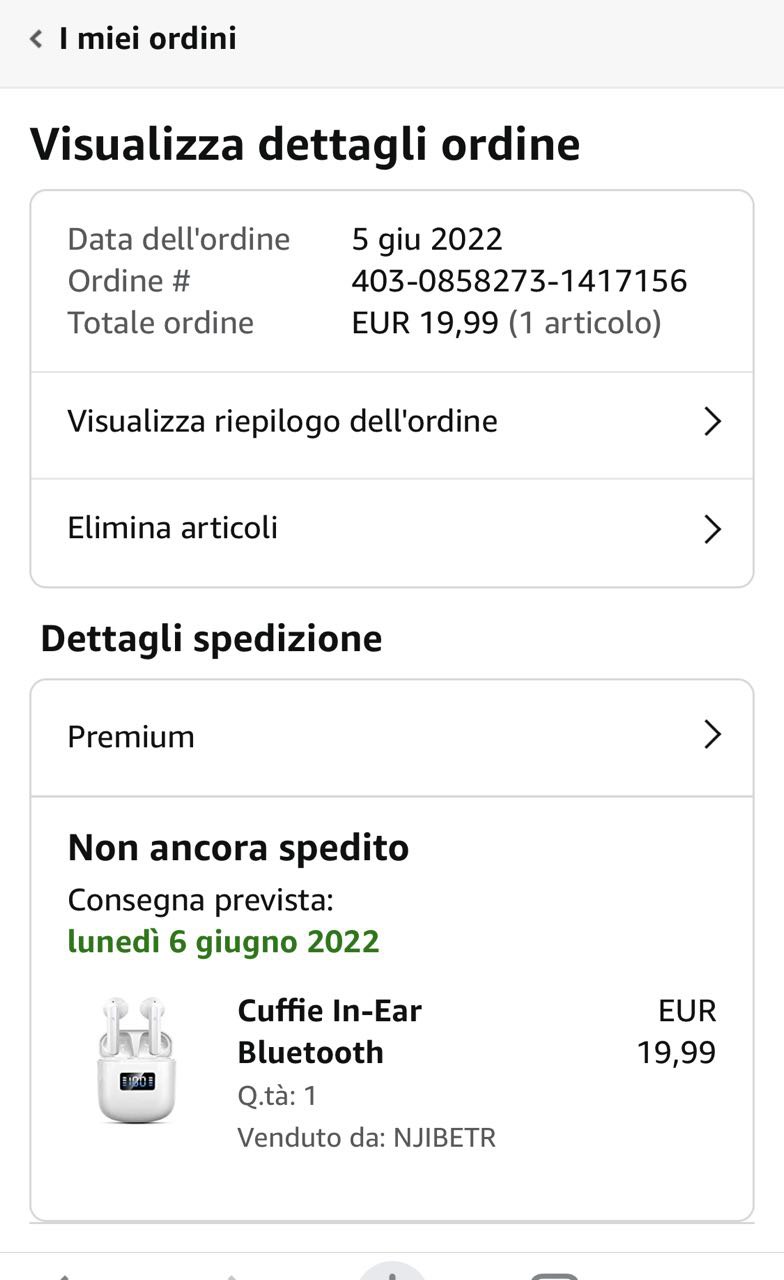Open Premium shipping details
The image size is (784, 1280).
(392, 738)
